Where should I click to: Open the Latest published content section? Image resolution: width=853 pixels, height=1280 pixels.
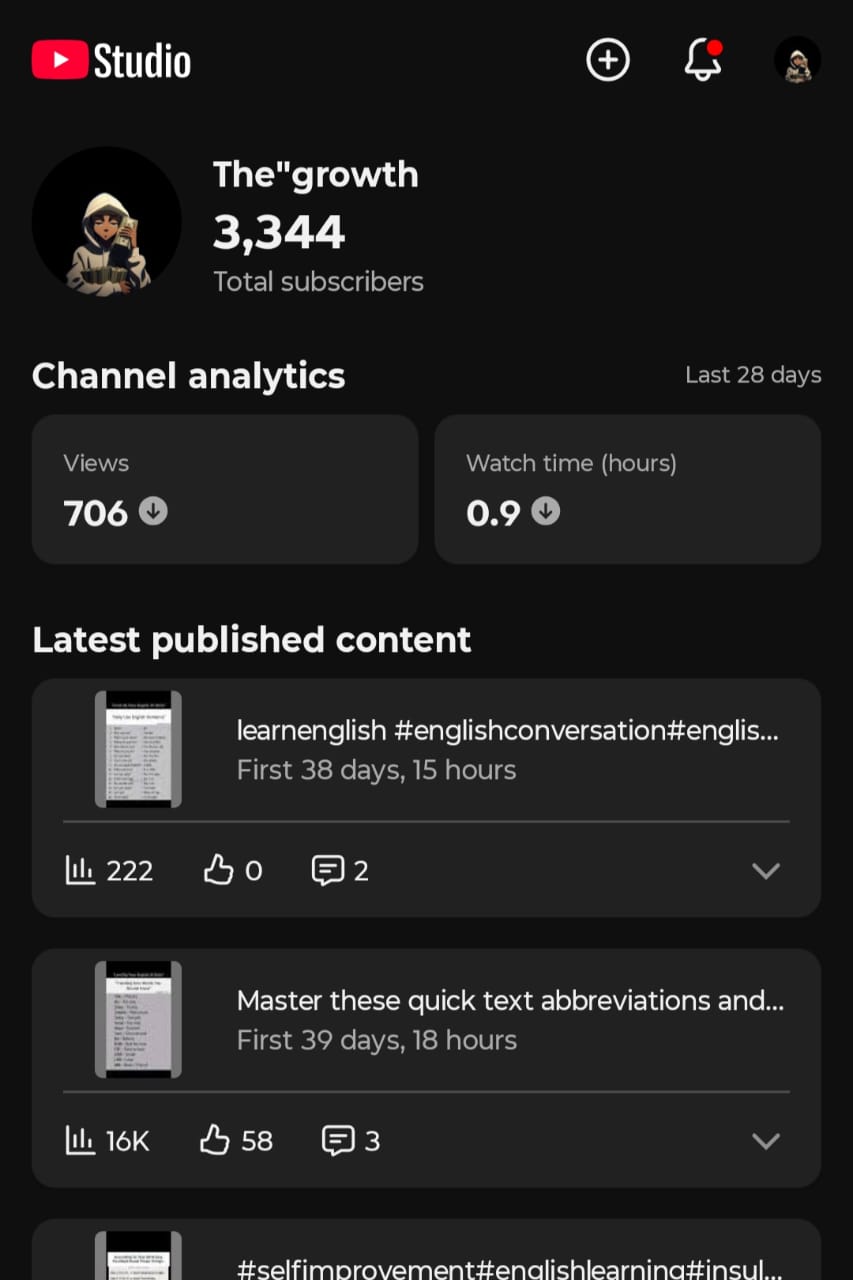[x=251, y=639]
